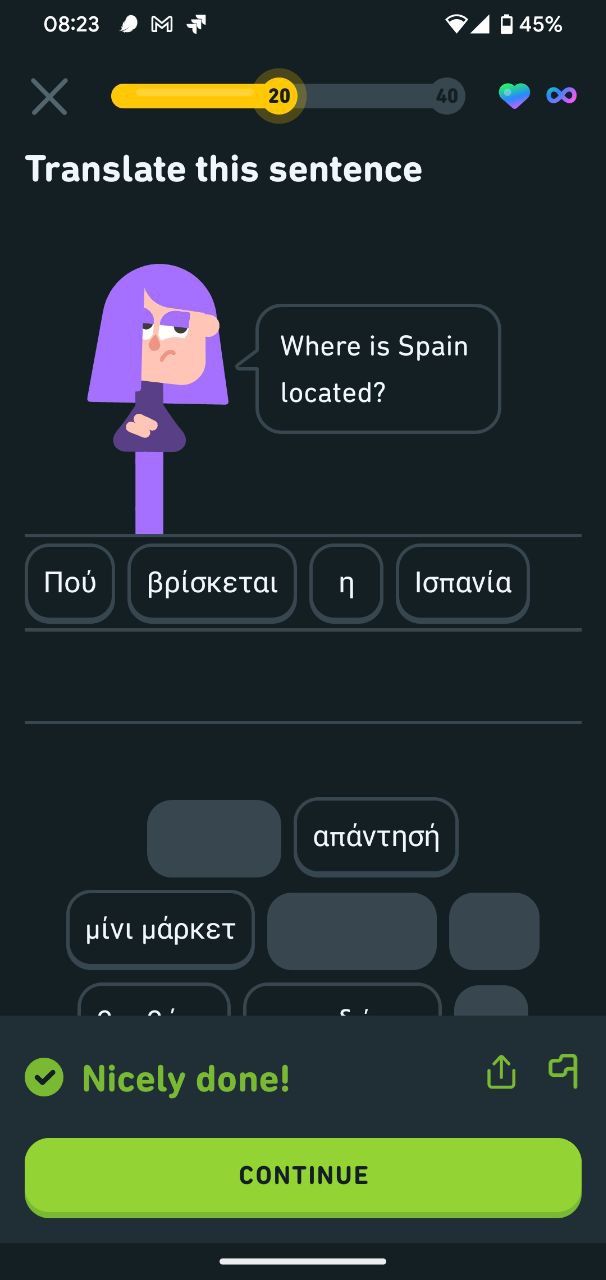Report this sentence with the flag icon
The width and height of the screenshot is (606, 1280).
coord(563,1071)
